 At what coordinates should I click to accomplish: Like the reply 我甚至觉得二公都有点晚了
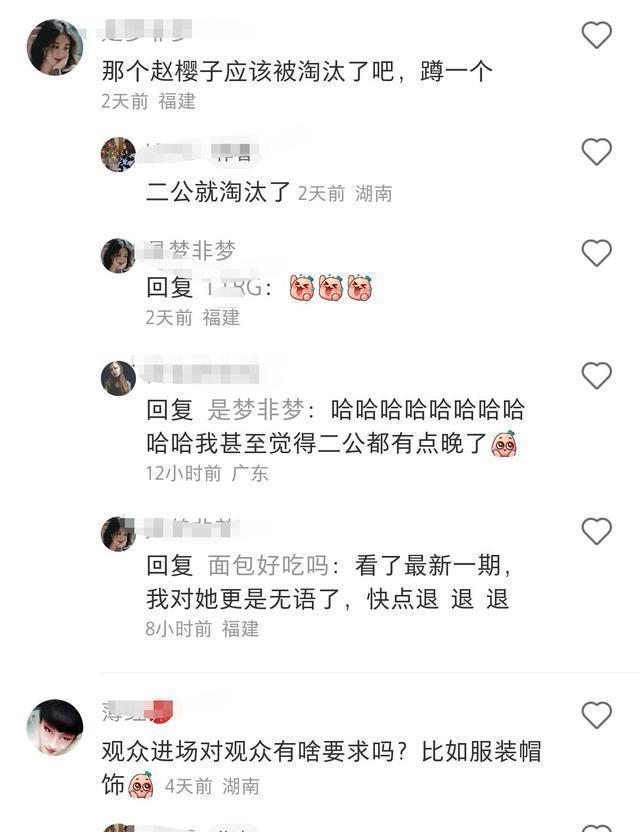596,375
